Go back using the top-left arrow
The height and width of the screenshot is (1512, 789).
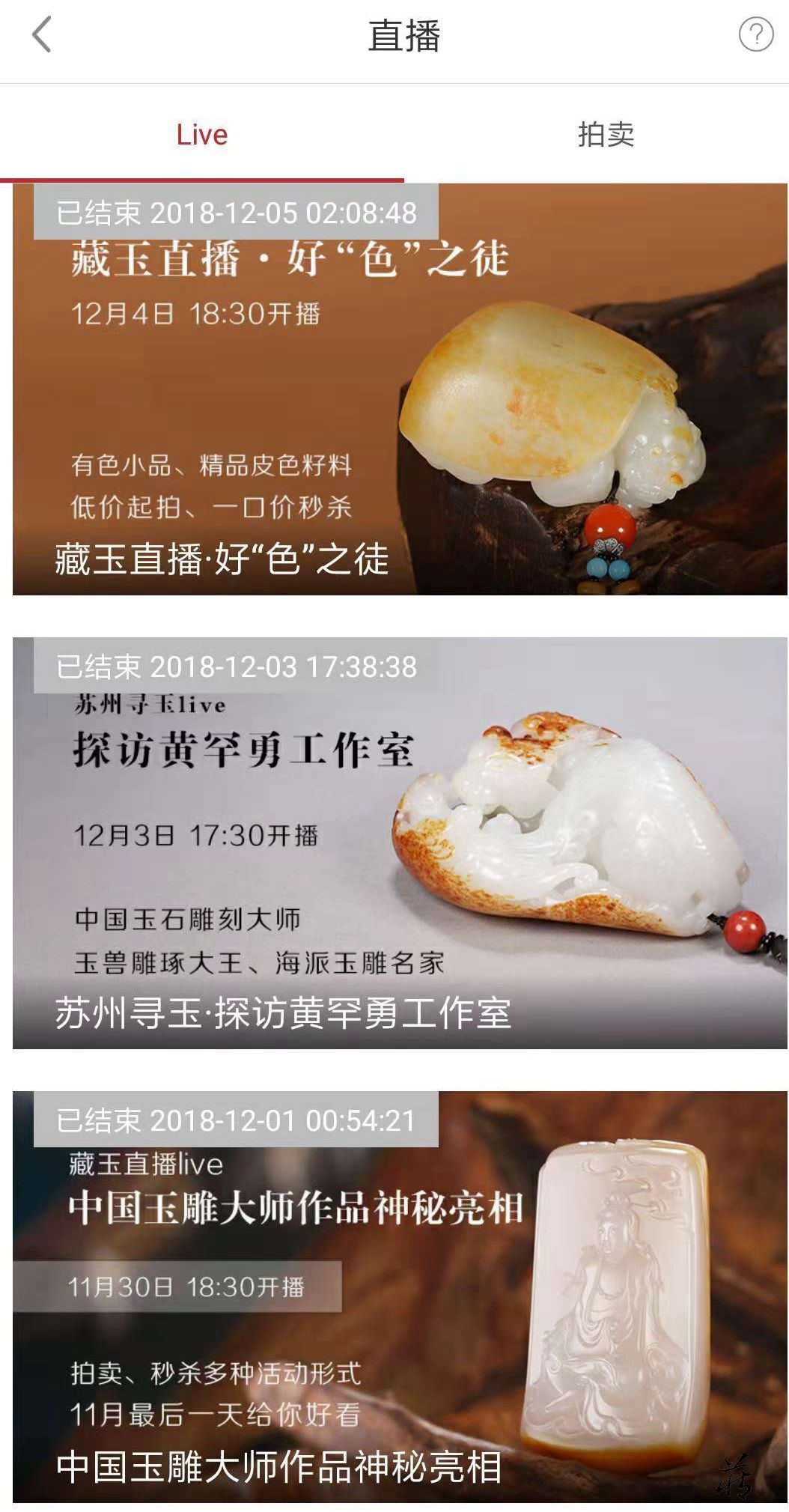[x=42, y=35]
